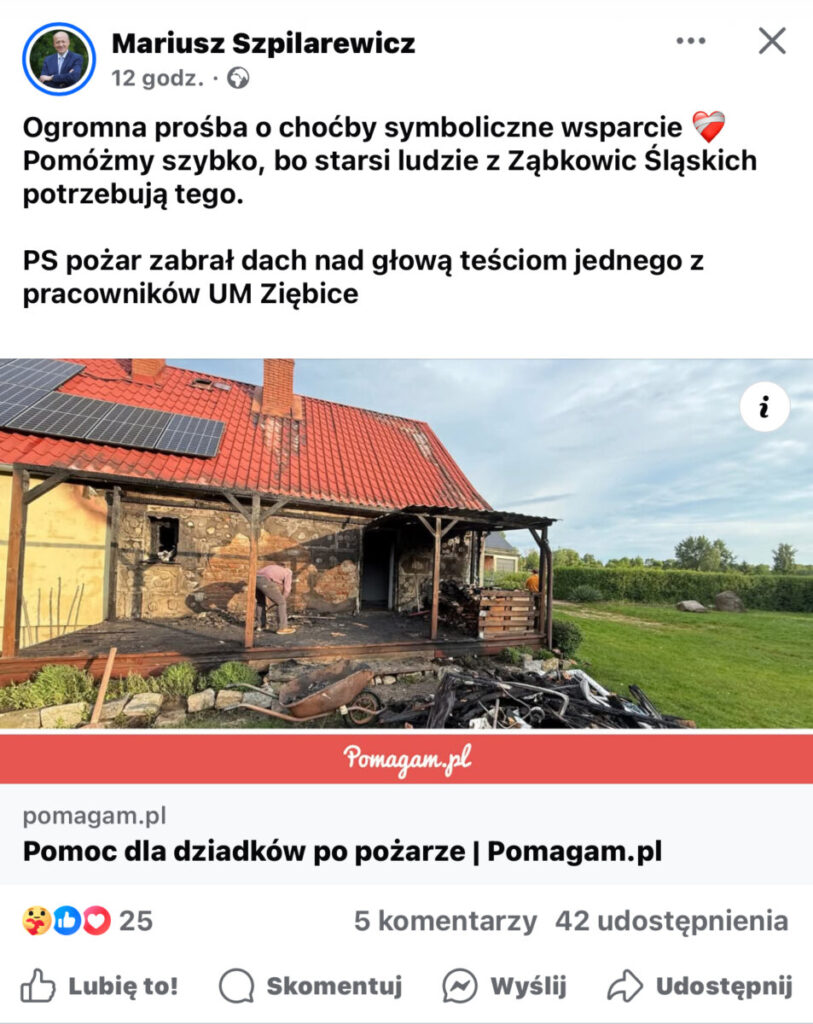View the 42 udostępnienia shares list
Image resolution: width=813 pixels, height=1024 pixels.
coord(671,921)
